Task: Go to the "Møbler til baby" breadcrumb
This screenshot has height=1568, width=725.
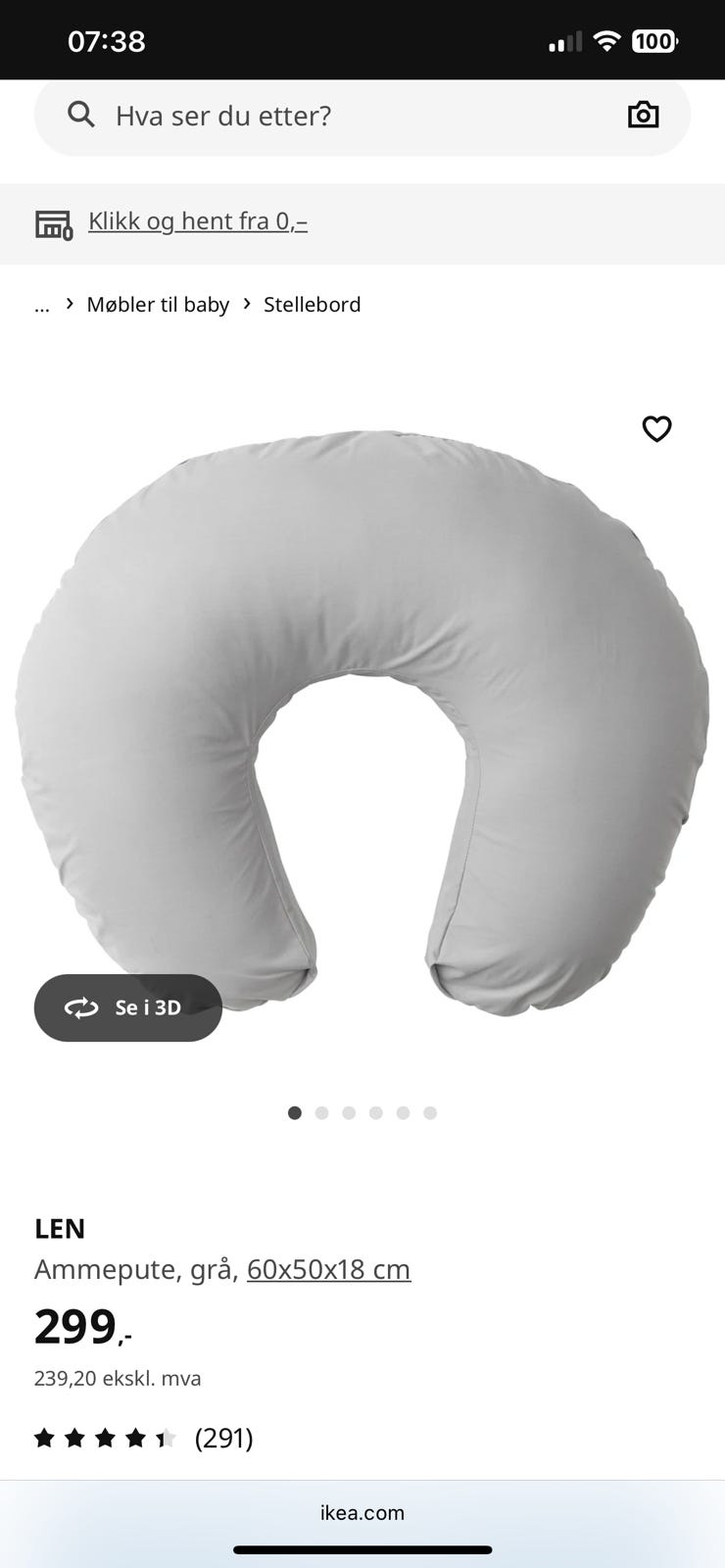Action: coord(158,305)
